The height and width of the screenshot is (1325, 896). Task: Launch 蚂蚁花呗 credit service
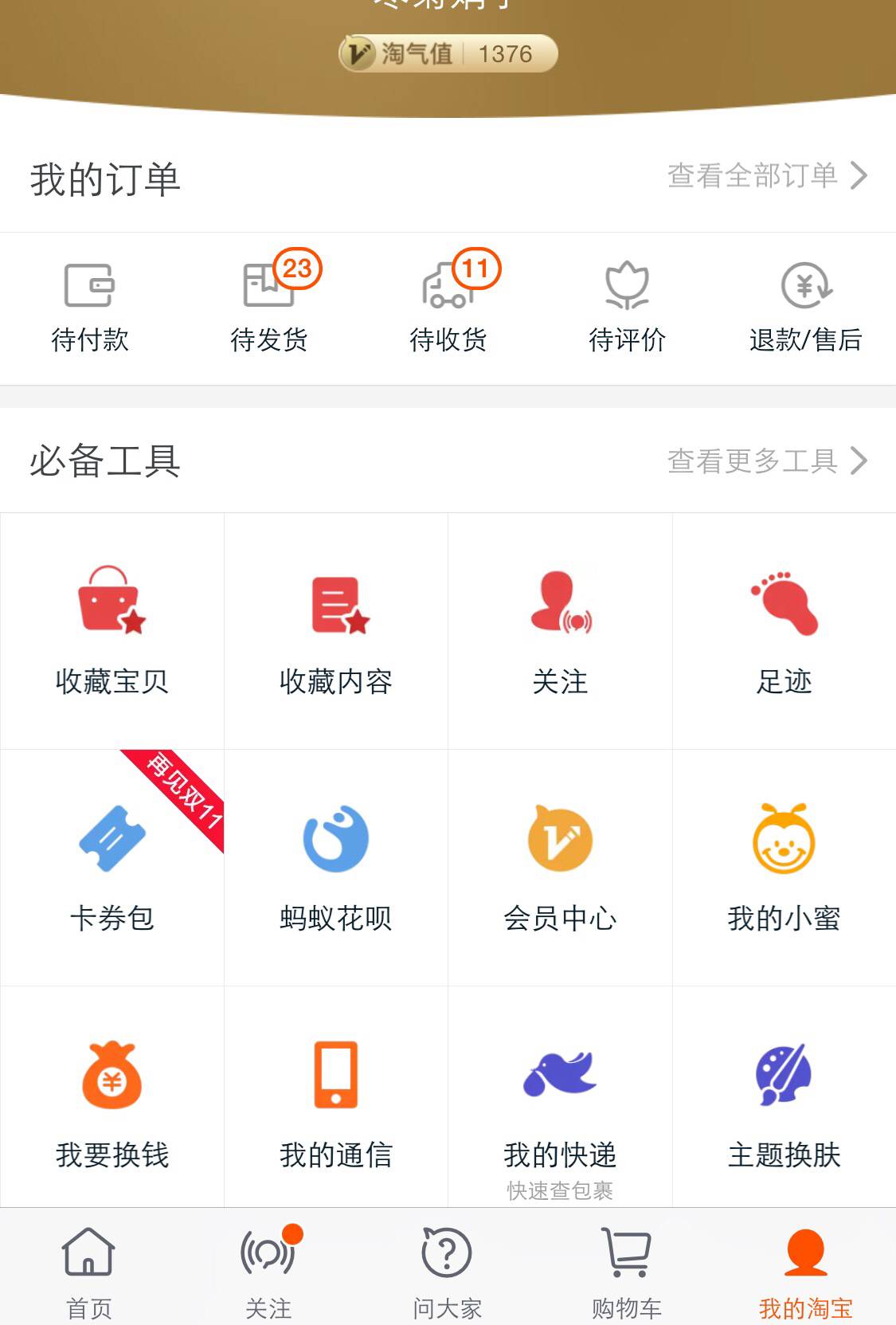[x=336, y=867]
